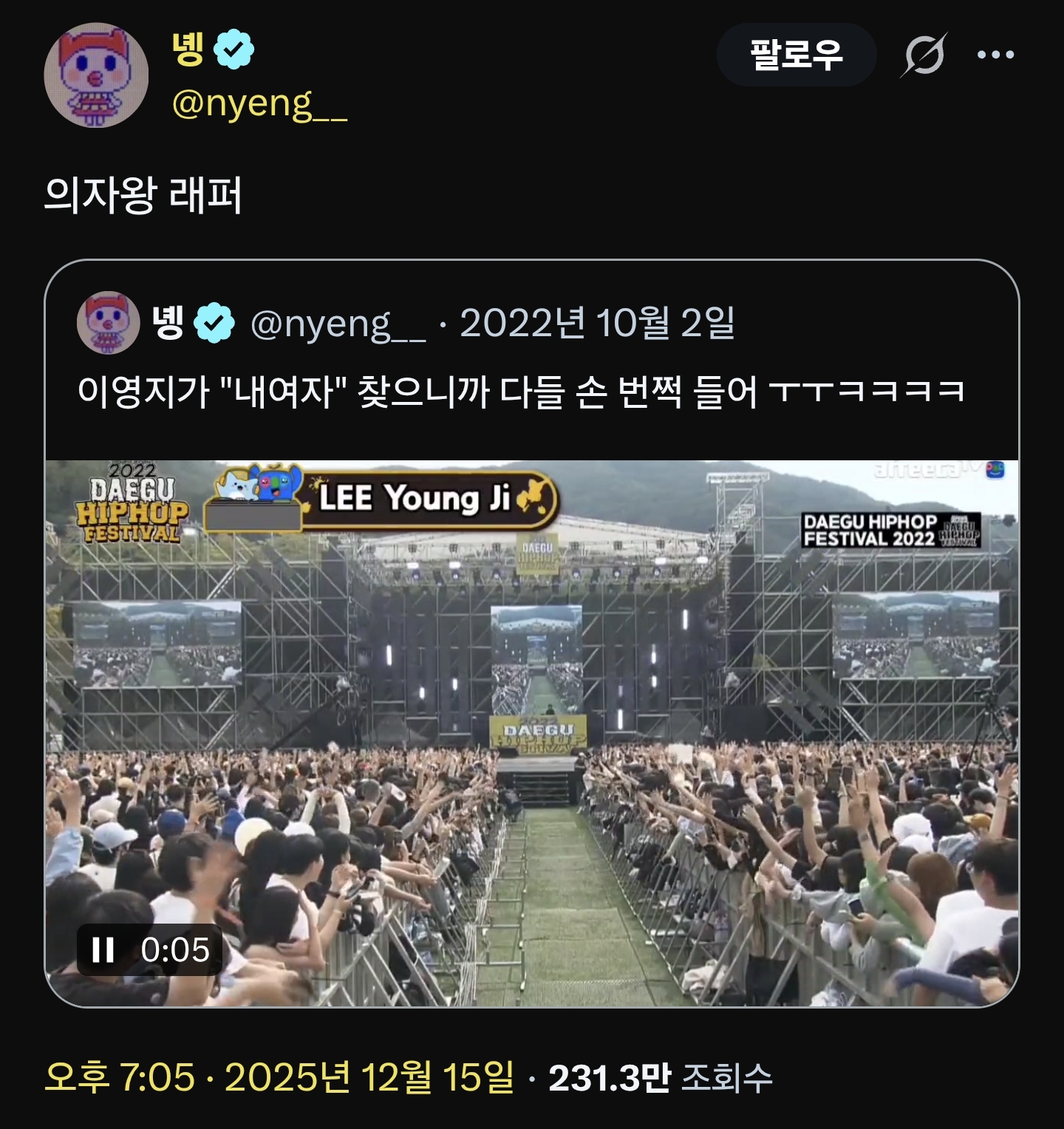Screen dimensions: 1064x1129
Task: Visit the @nyeng__ handle under the top name
Action: click(x=259, y=103)
